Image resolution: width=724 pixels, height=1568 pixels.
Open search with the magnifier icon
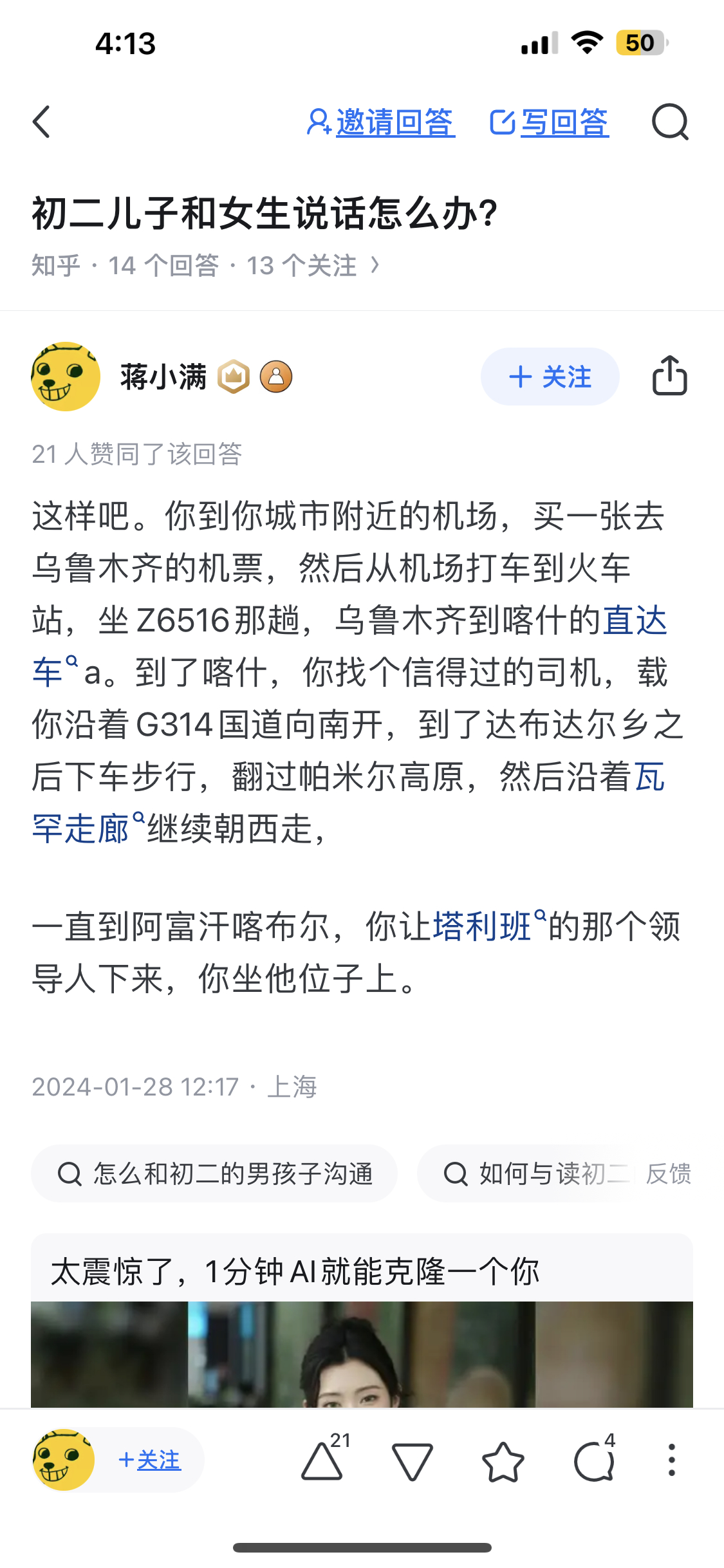670,122
